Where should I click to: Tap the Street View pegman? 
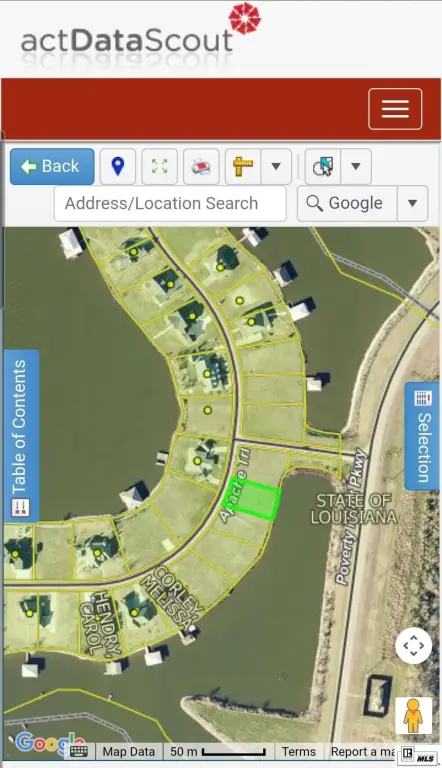point(414,716)
